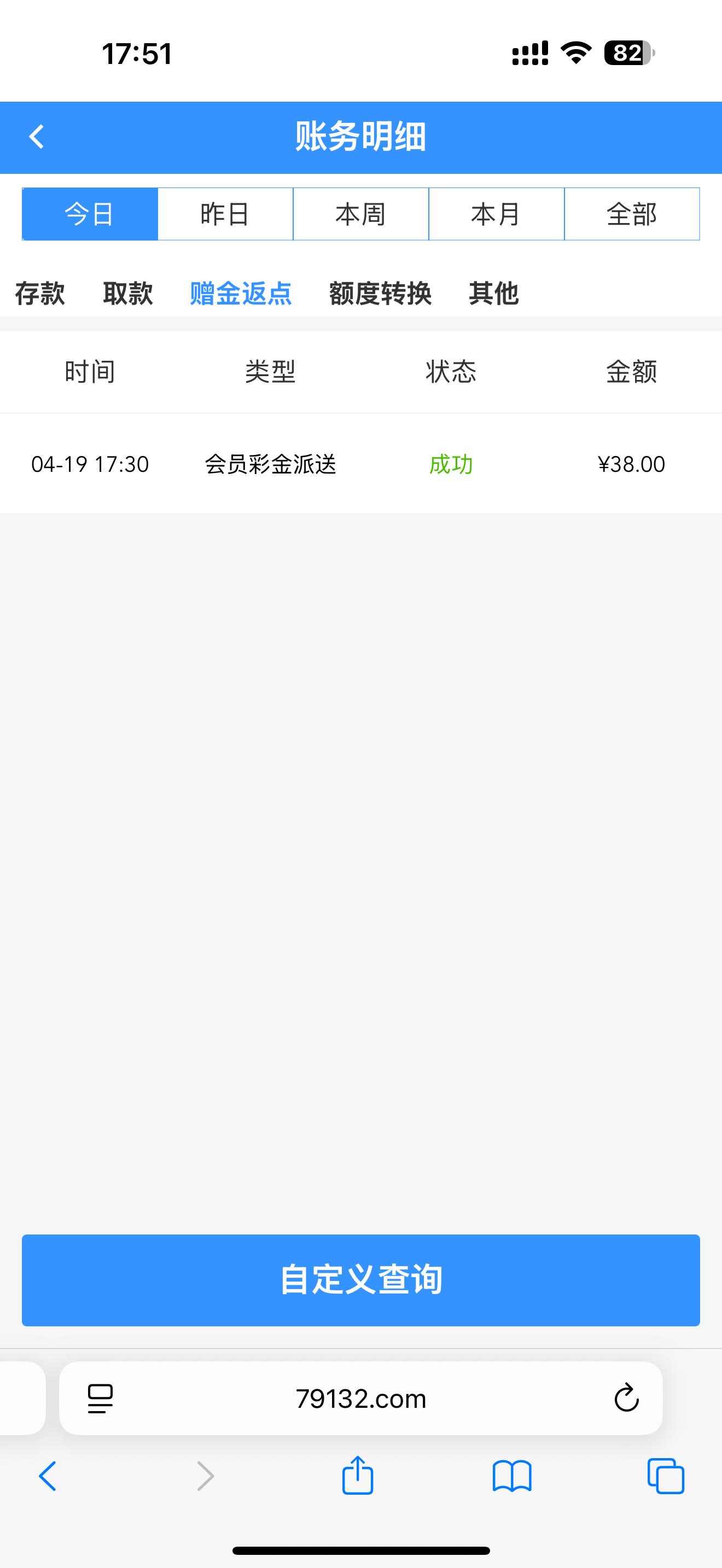
Task: Navigate forward in Safari history
Action: 204,1476
